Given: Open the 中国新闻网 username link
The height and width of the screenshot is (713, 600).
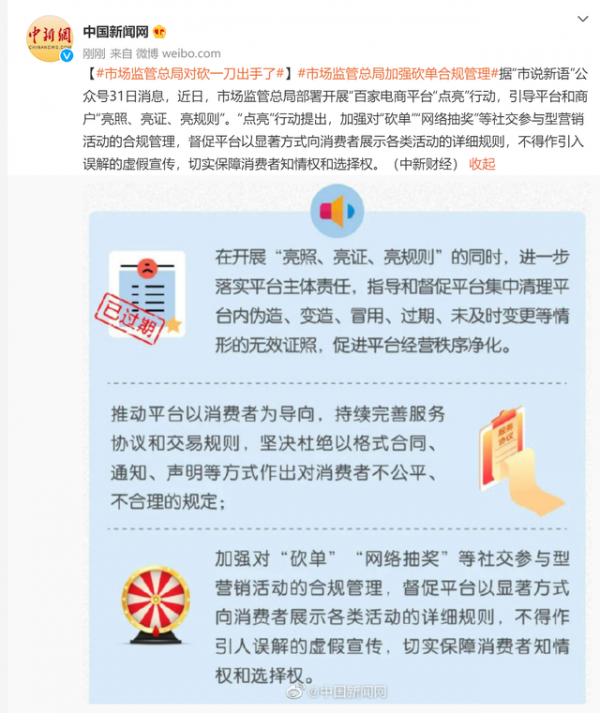Looking at the screenshot, I should (115, 30).
